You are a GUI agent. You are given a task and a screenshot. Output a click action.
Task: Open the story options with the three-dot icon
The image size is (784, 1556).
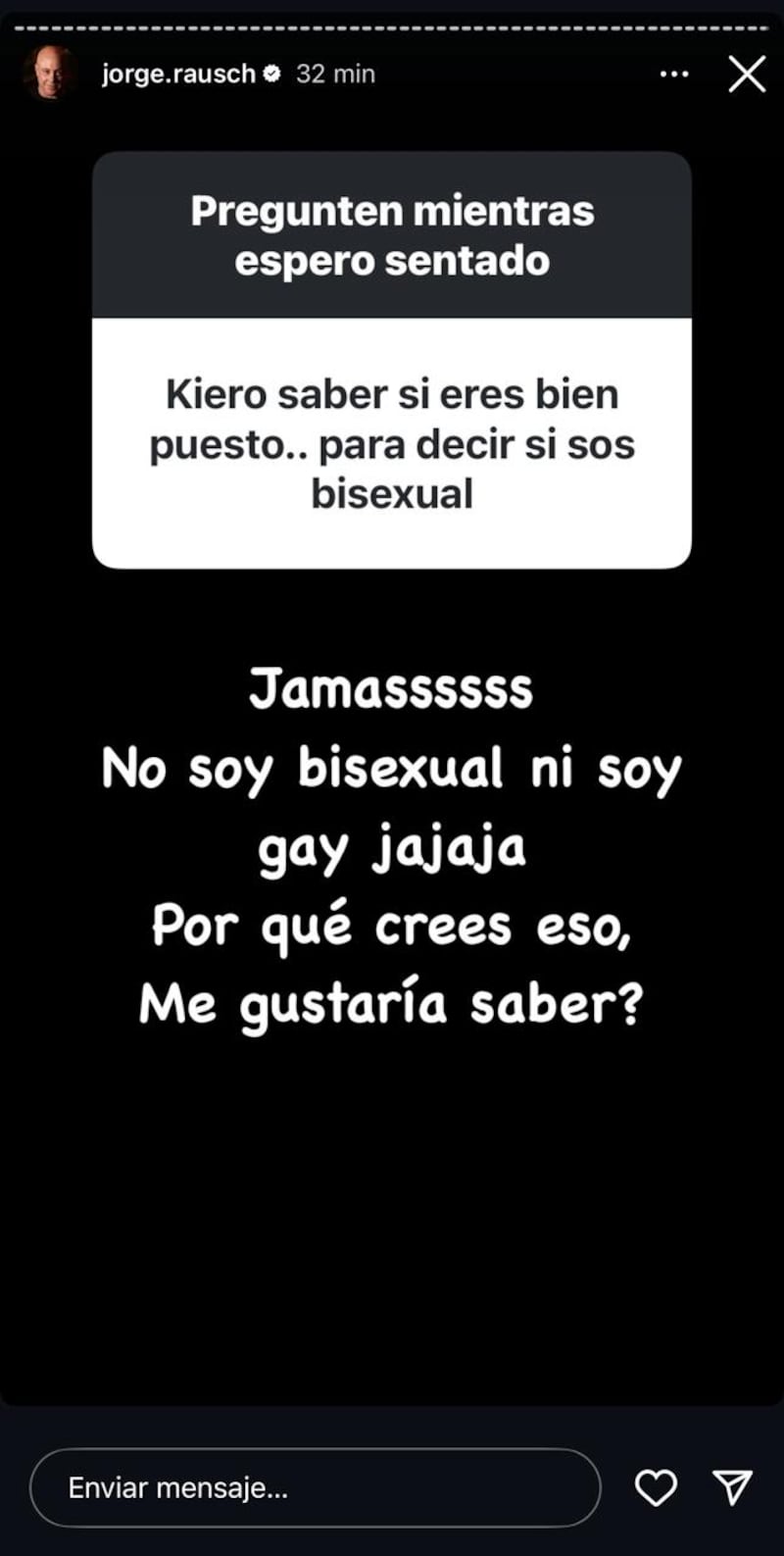[674, 73]
